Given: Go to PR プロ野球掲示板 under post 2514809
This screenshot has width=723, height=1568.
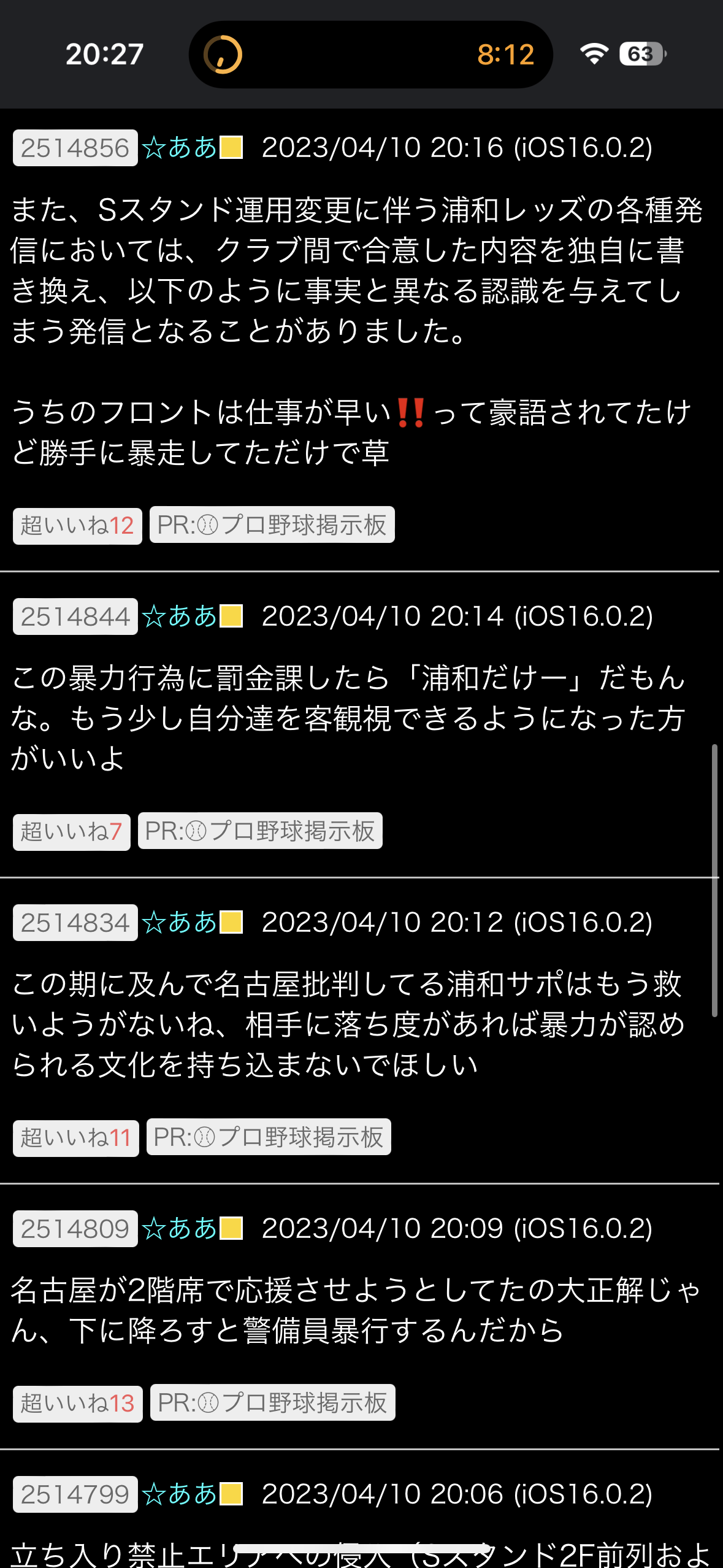Looking at the screenshot, I should pos(272,1403).
